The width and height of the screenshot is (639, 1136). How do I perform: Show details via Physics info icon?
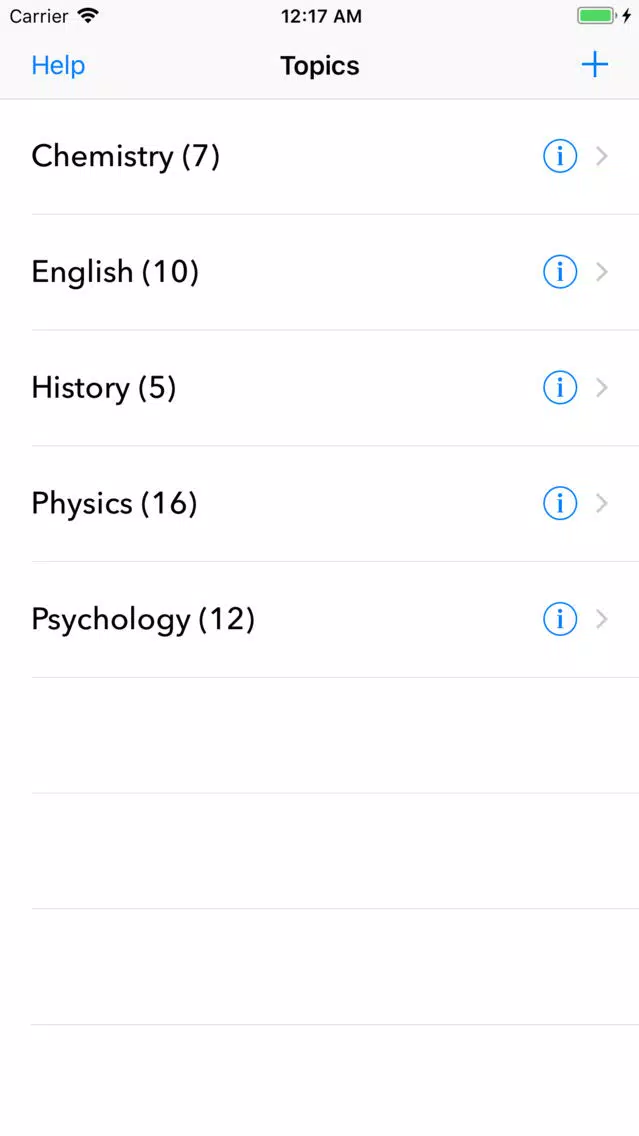click(x=560, y=504)
